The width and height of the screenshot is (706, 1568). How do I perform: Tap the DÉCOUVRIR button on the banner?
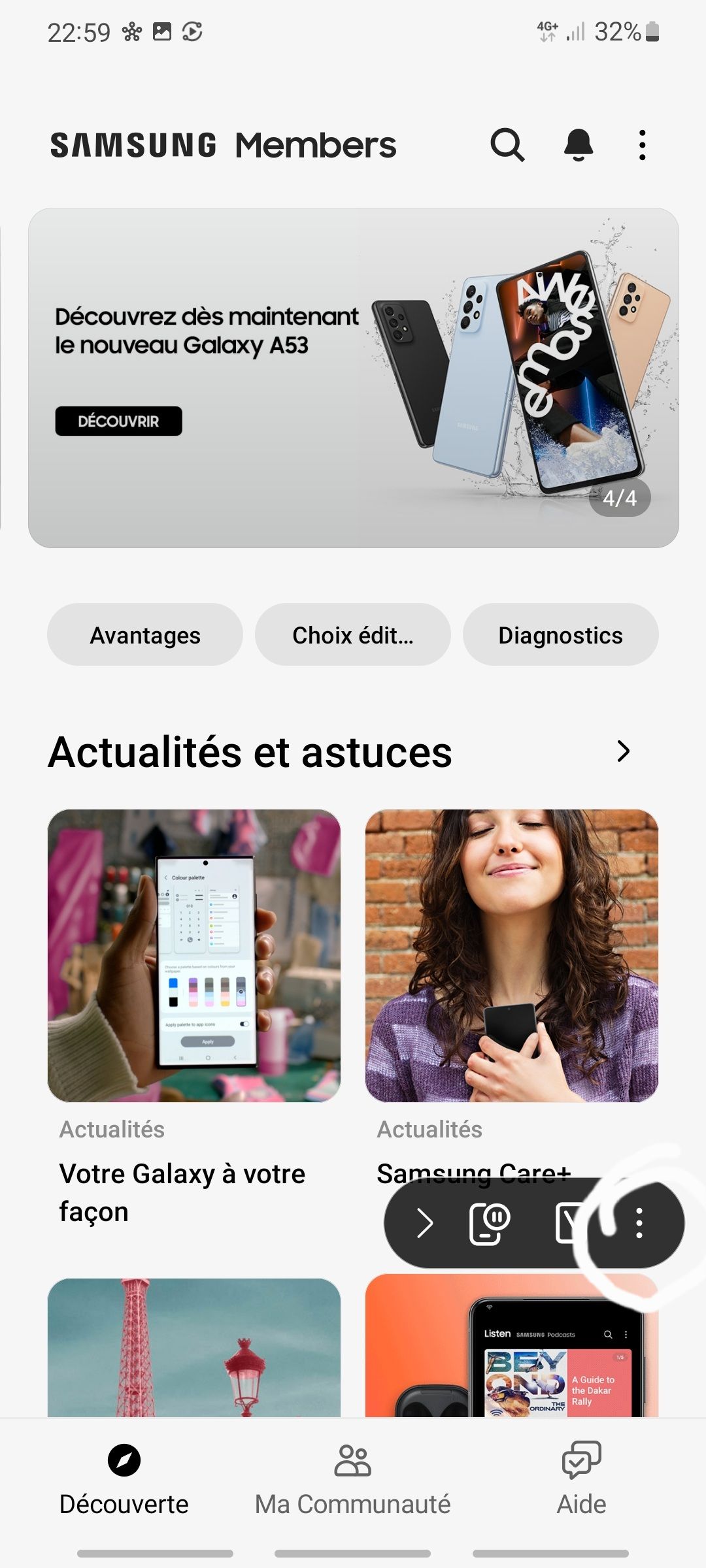click(118, 421)
